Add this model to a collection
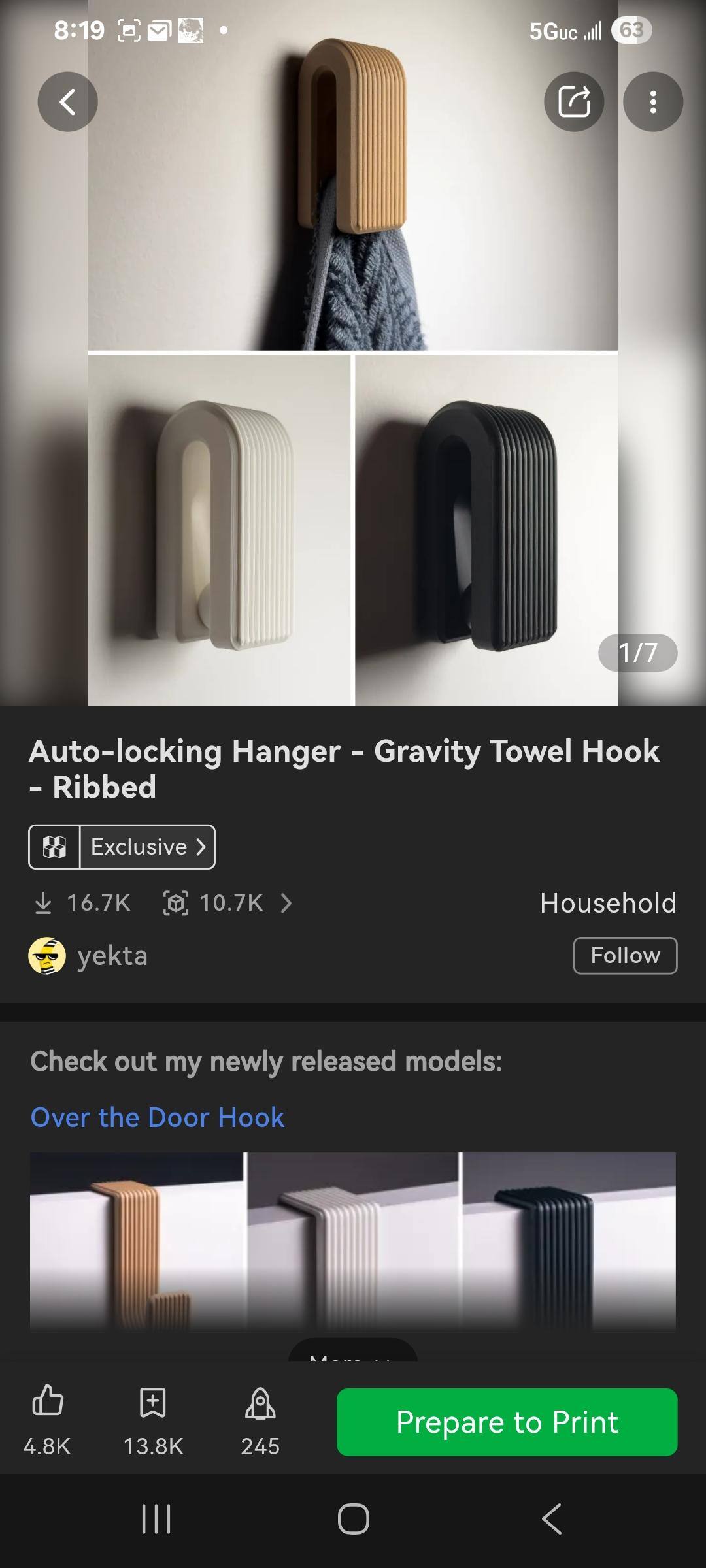706x1568 pixels. pos(153,1401)
